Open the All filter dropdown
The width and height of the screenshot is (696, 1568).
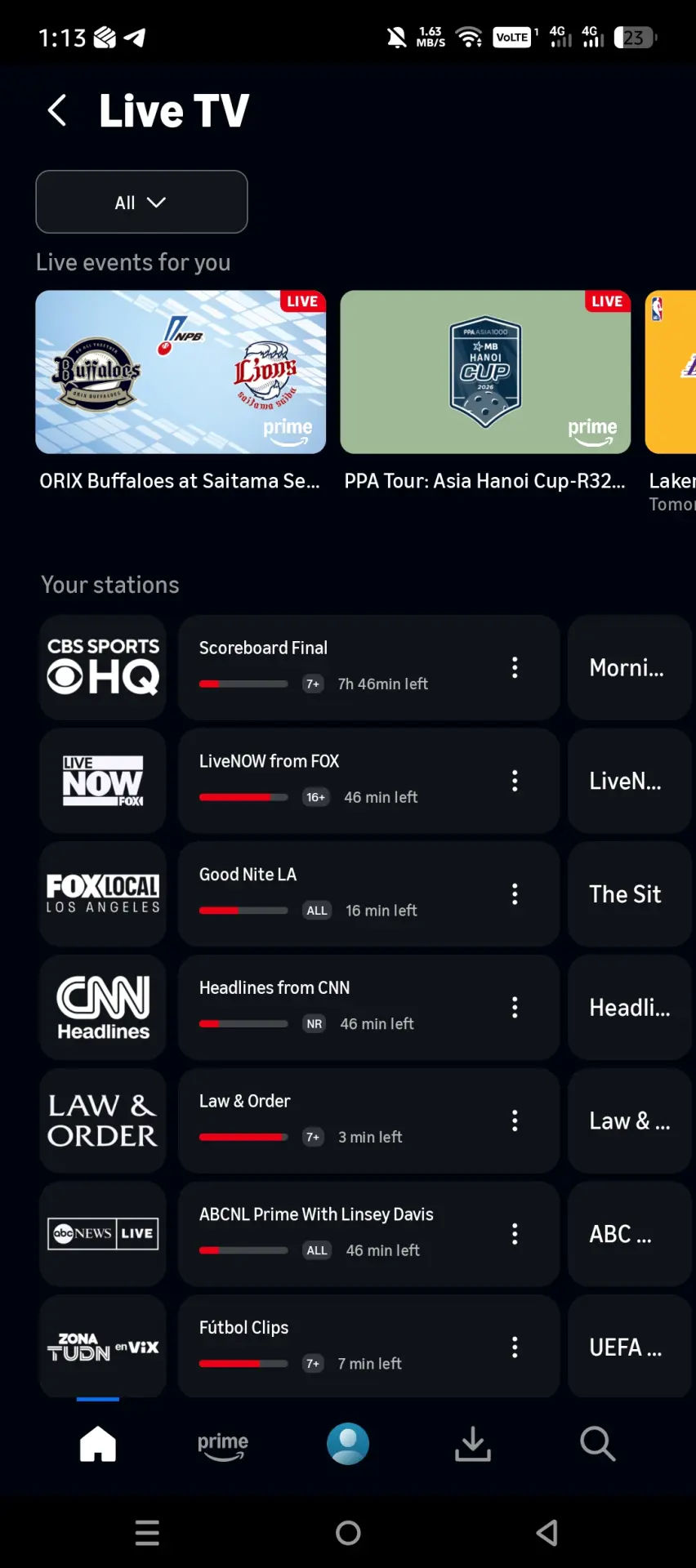[x=141, y=202]
